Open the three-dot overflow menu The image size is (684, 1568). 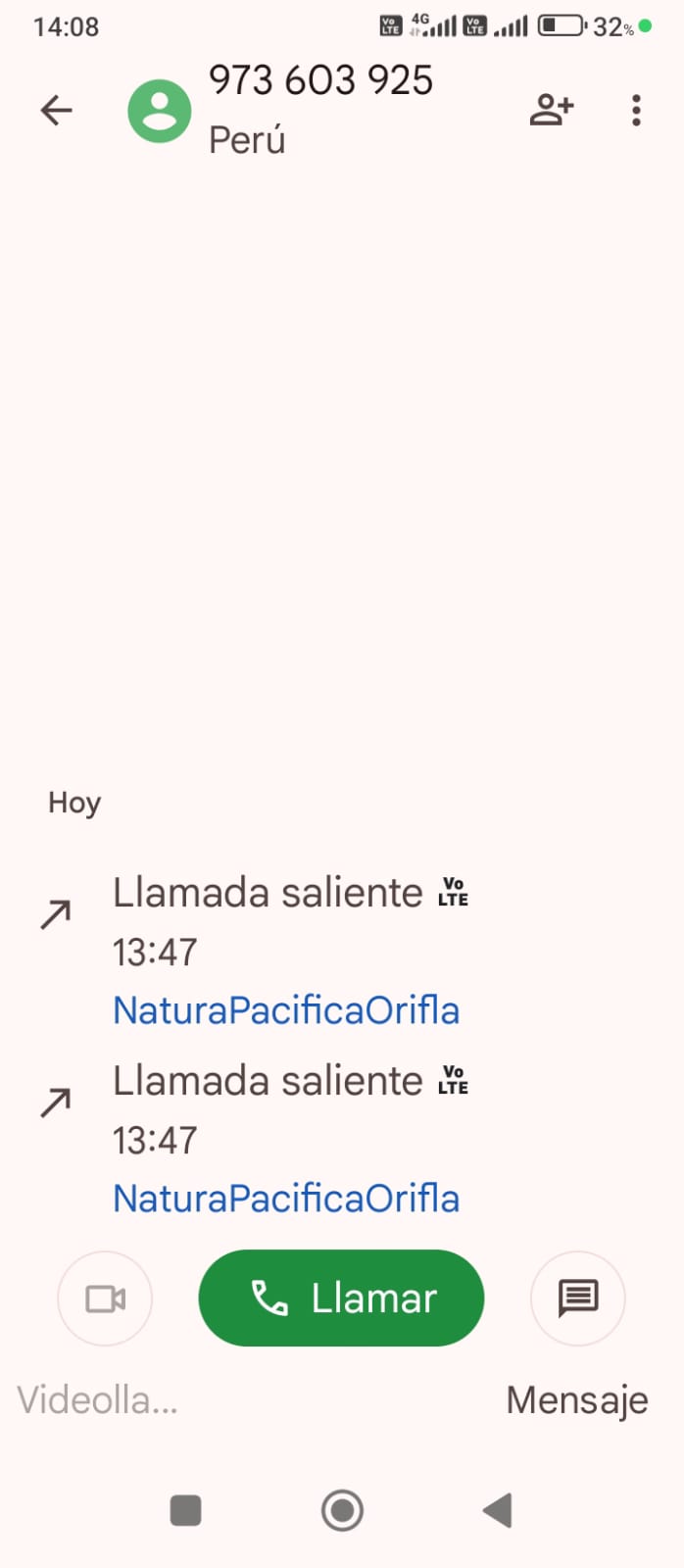636,110
